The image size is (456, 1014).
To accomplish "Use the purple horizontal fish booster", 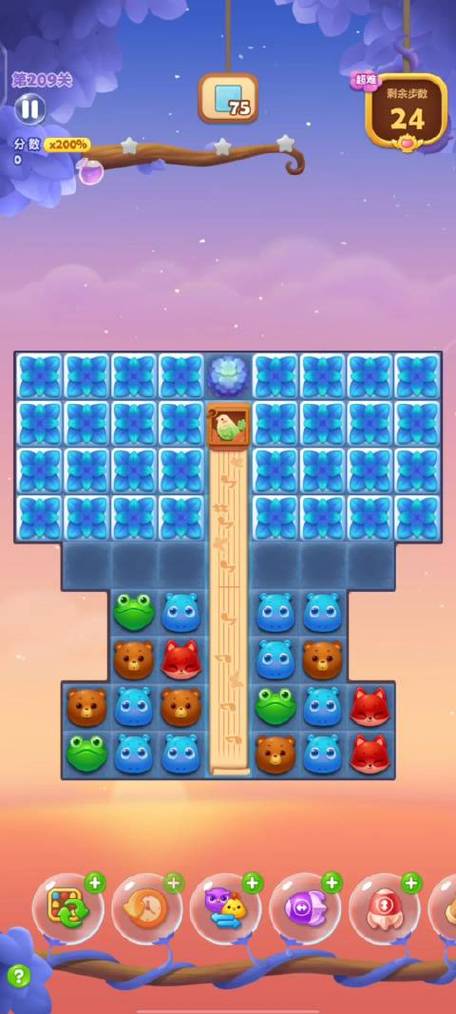I will [305, 909].
